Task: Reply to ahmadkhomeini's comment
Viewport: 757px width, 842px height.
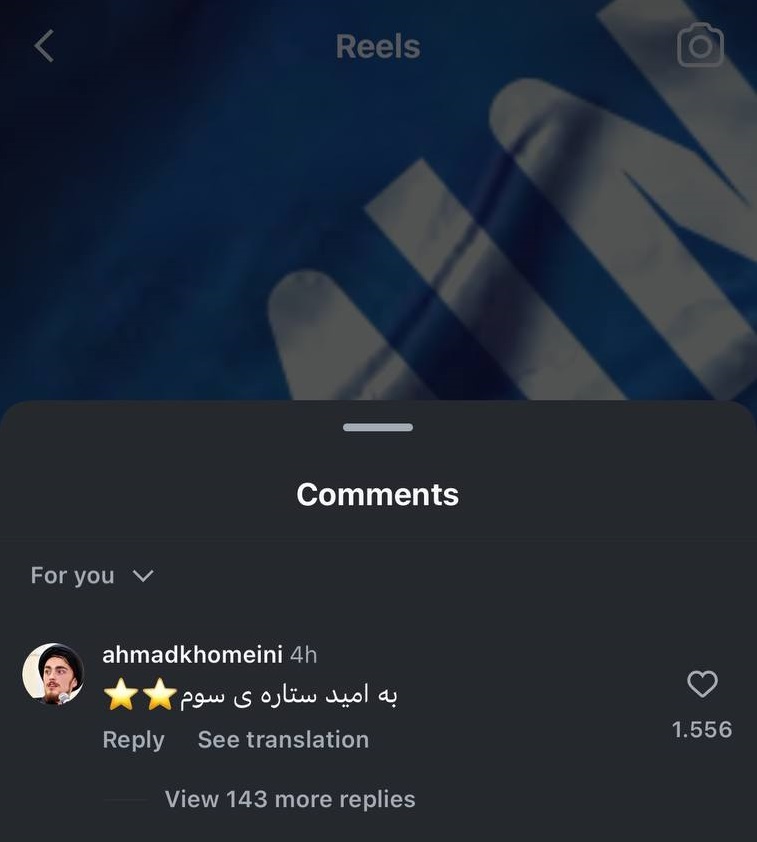Action: pyautogui.click(x=133, y=740)
